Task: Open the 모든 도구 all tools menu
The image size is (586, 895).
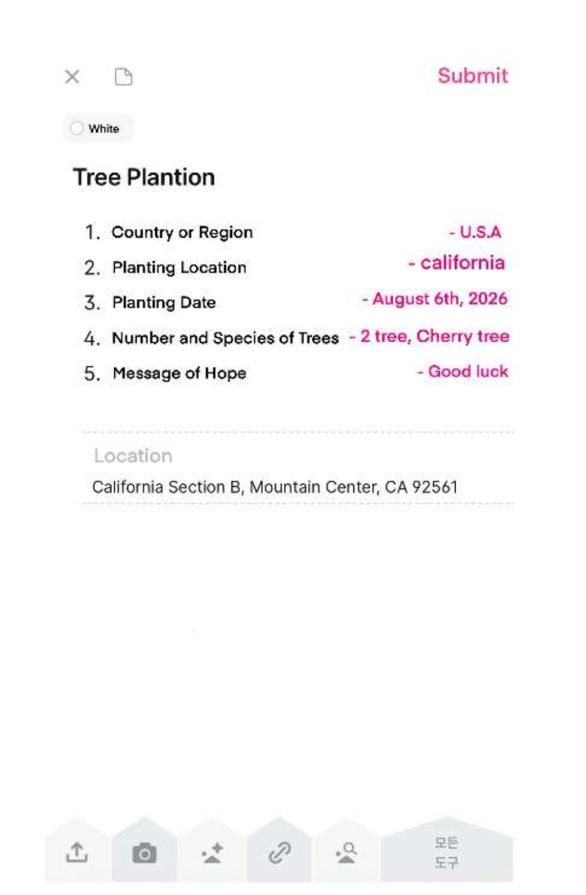Action: pyautogui.click(x=447, y=853)
